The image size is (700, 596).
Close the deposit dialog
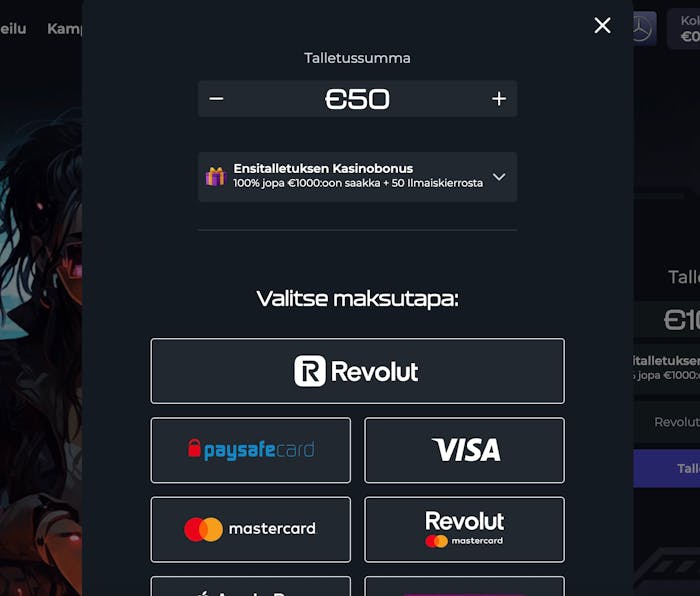point(602,26)
